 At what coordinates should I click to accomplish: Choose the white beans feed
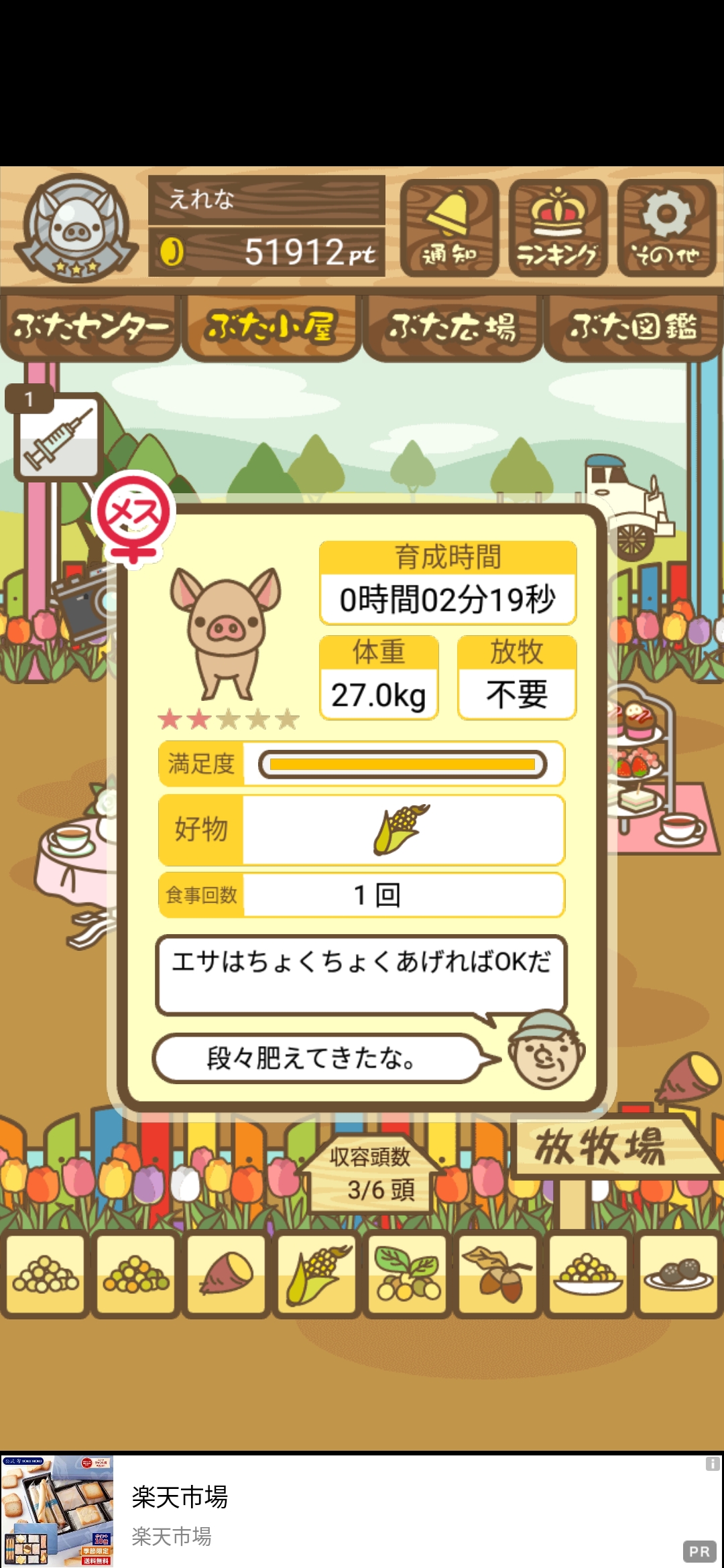click(46, 1274)
